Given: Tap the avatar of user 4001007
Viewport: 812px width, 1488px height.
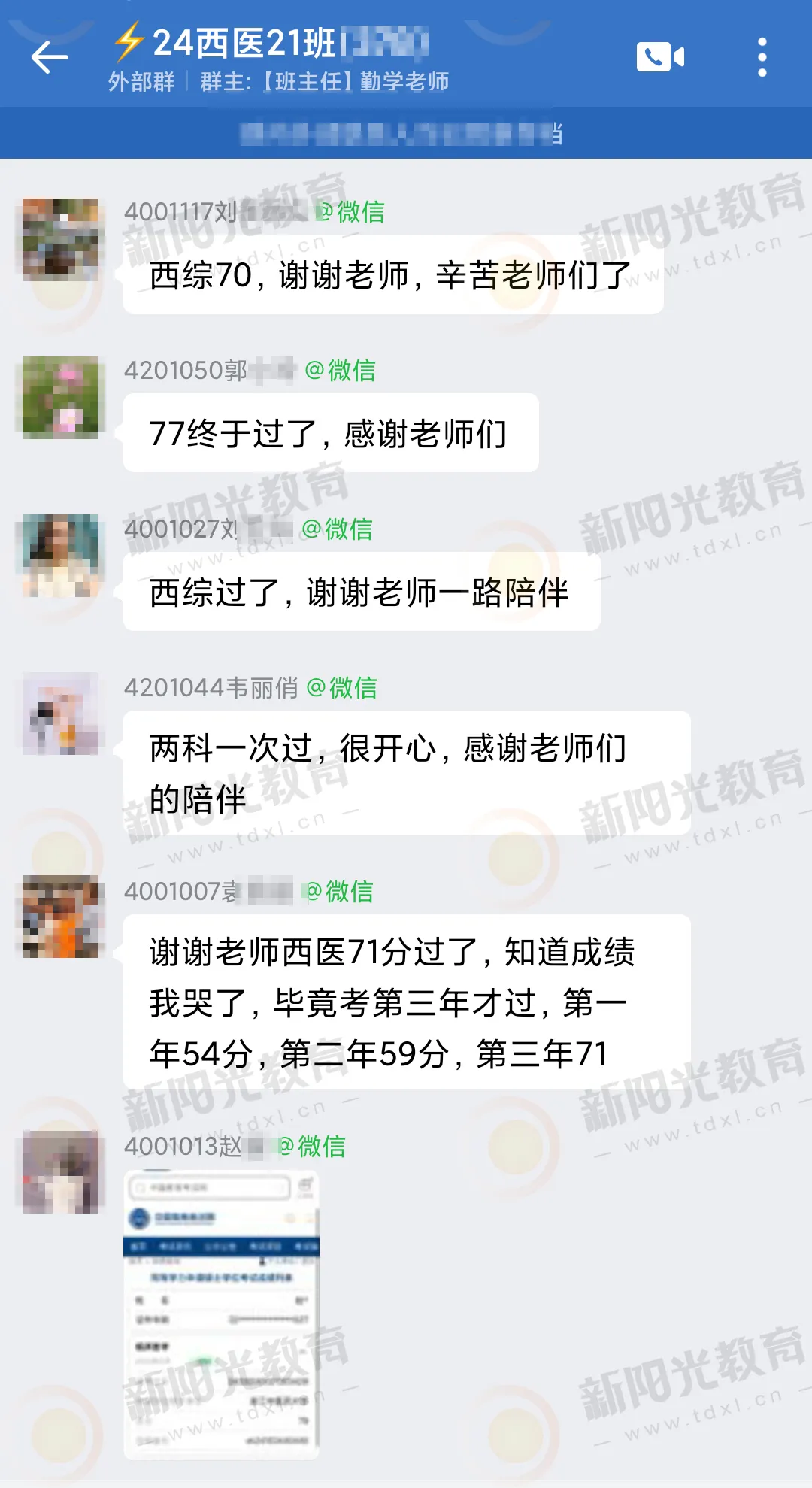Looking at the screenshot, I should click(x=60, y=916).
